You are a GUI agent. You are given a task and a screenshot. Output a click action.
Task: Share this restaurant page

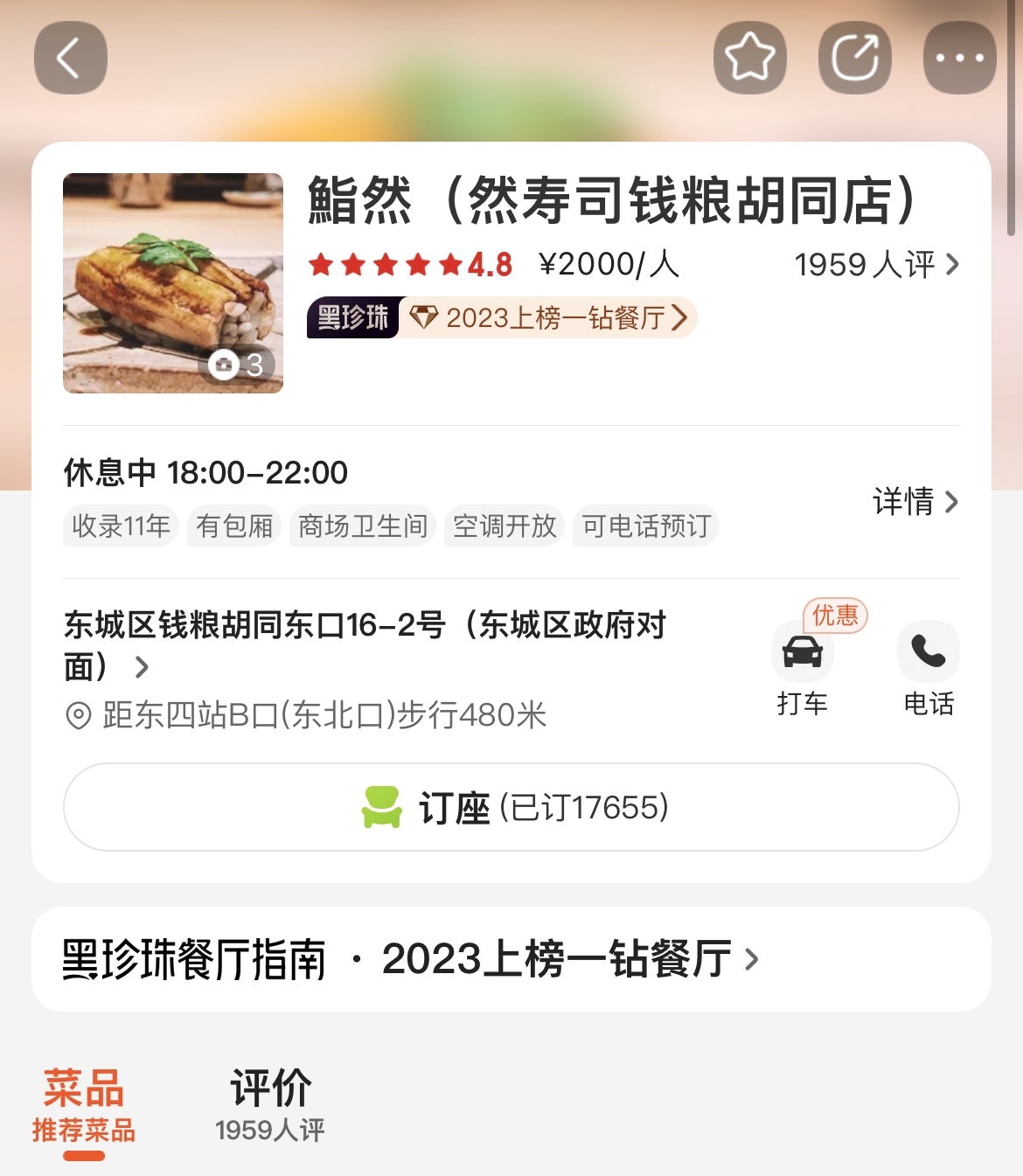[x=854, y=58]
